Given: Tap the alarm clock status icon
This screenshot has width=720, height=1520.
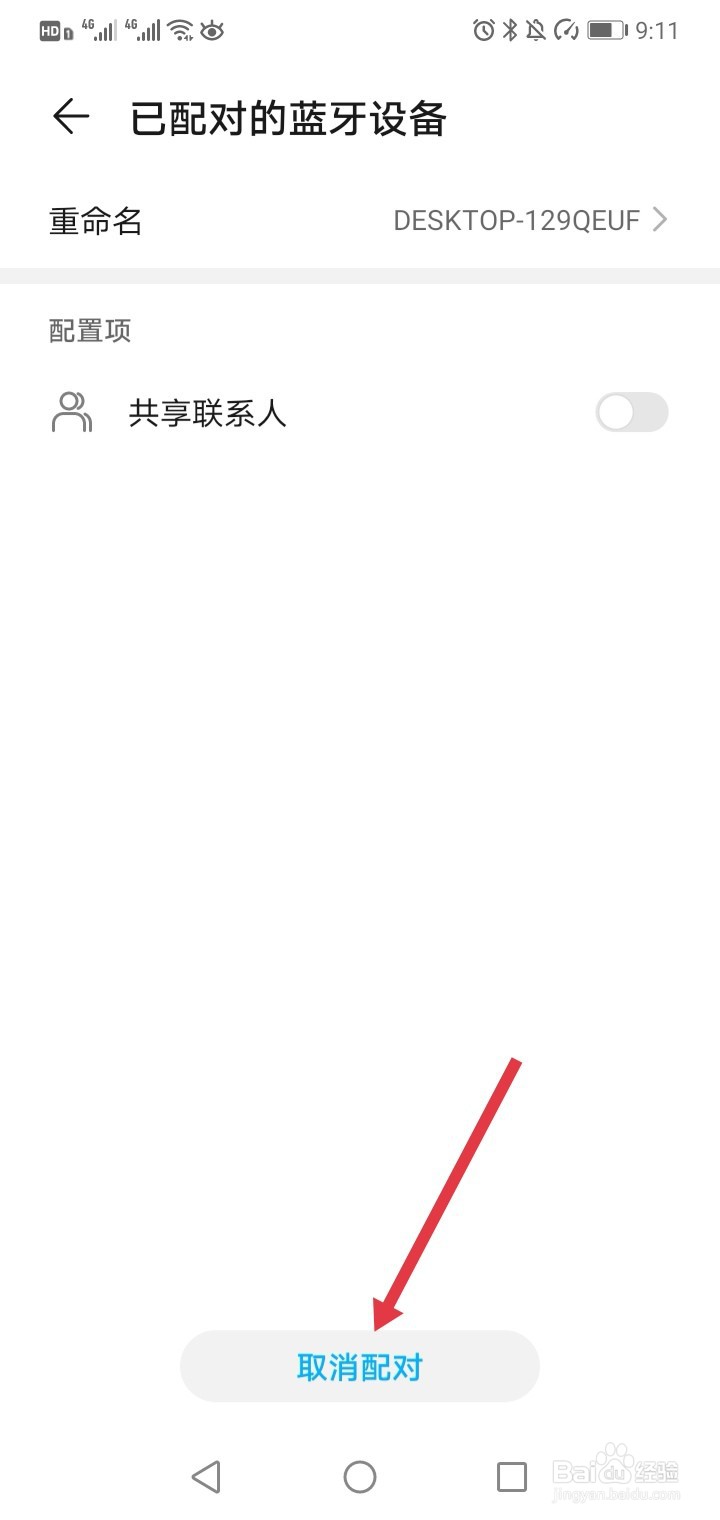Looking at the screenshot, I should coord(482,30).
